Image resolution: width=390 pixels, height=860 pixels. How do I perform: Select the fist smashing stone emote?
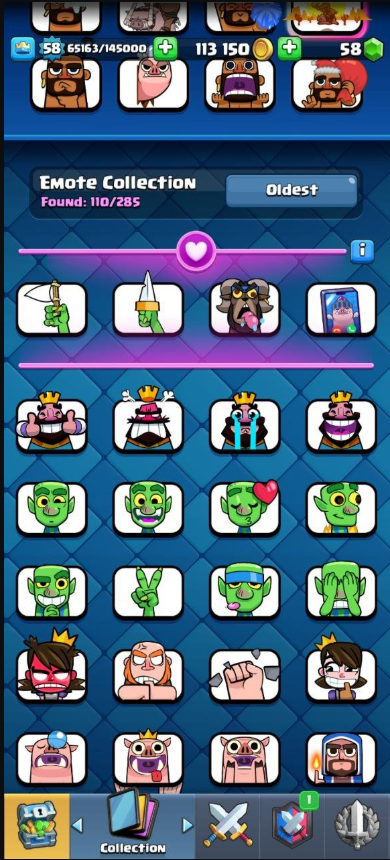[x=245, y=676]
